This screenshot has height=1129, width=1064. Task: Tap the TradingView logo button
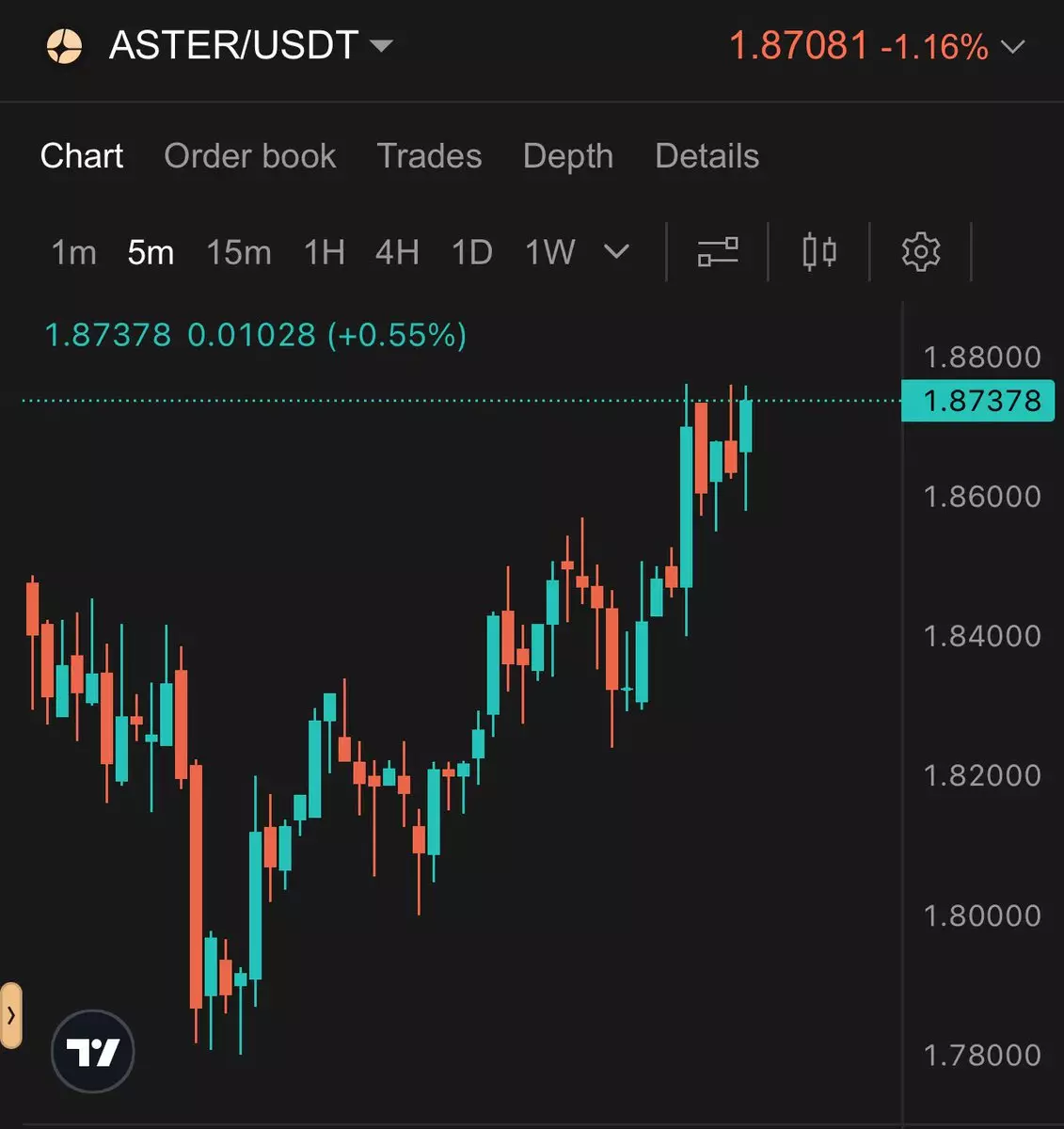pos(93,1051)
